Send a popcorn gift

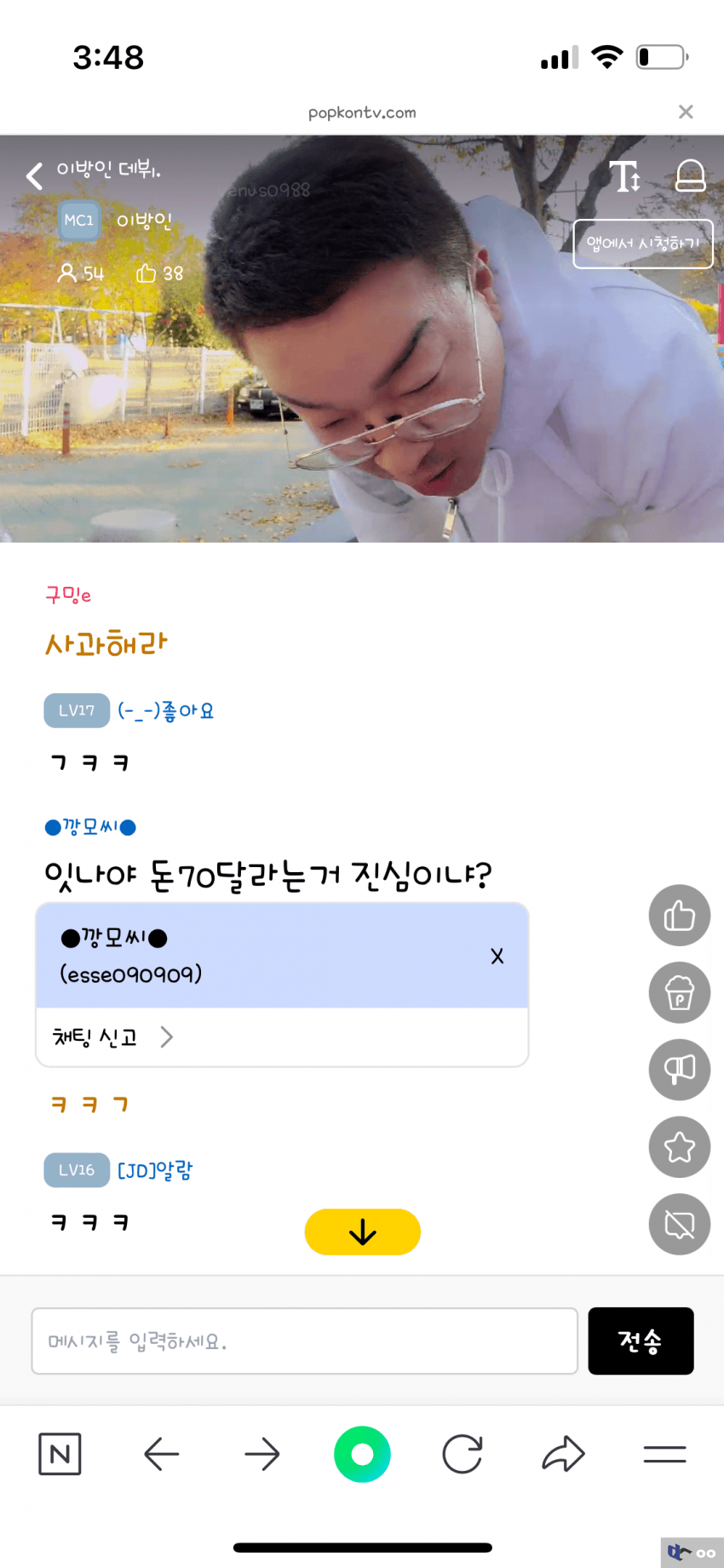(x=679, y=992)
